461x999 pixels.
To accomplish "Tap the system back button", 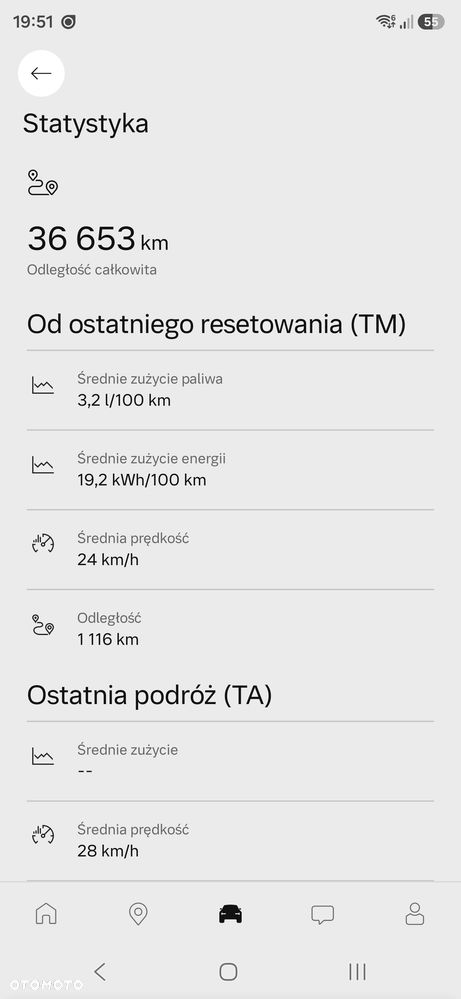I will [x=100, y=971].
